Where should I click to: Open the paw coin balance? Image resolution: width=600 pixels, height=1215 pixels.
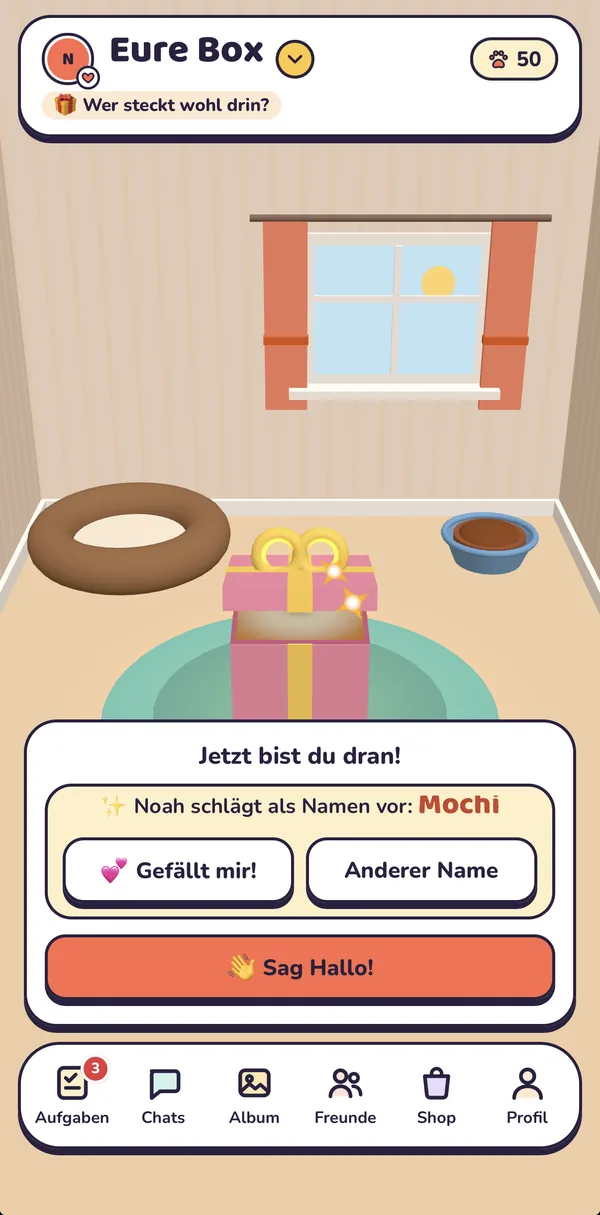point(514,59)
